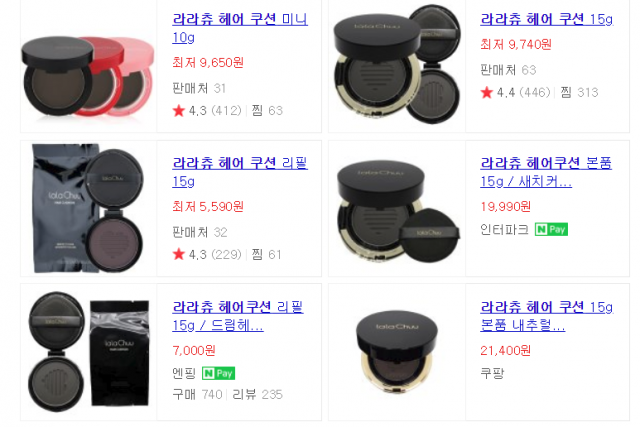The width and height of the screenshot is (640, 427).
Task: View the refill 15g image priced 5,590원
Action: tap(88, 208)
